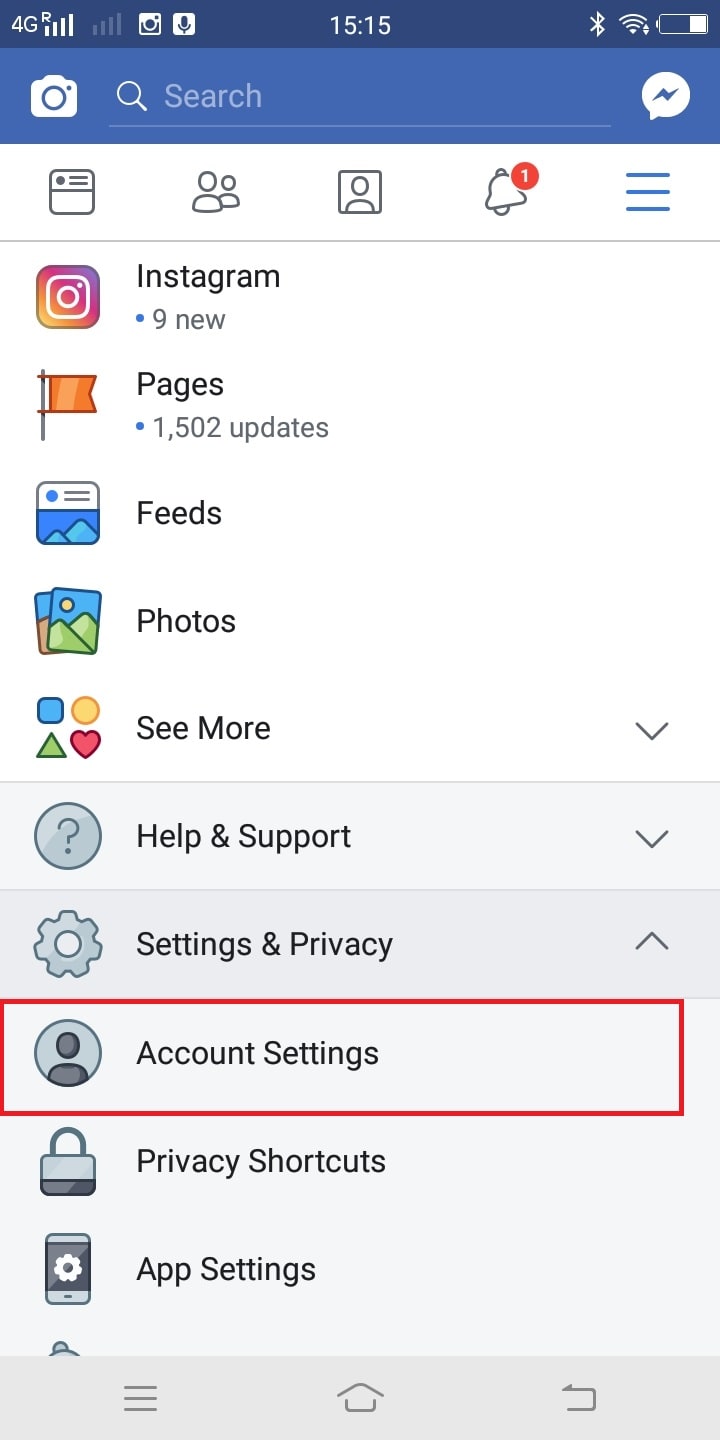Expand See More
Viewport: 720px width, 1440px height.
click(x=360, y=728)
